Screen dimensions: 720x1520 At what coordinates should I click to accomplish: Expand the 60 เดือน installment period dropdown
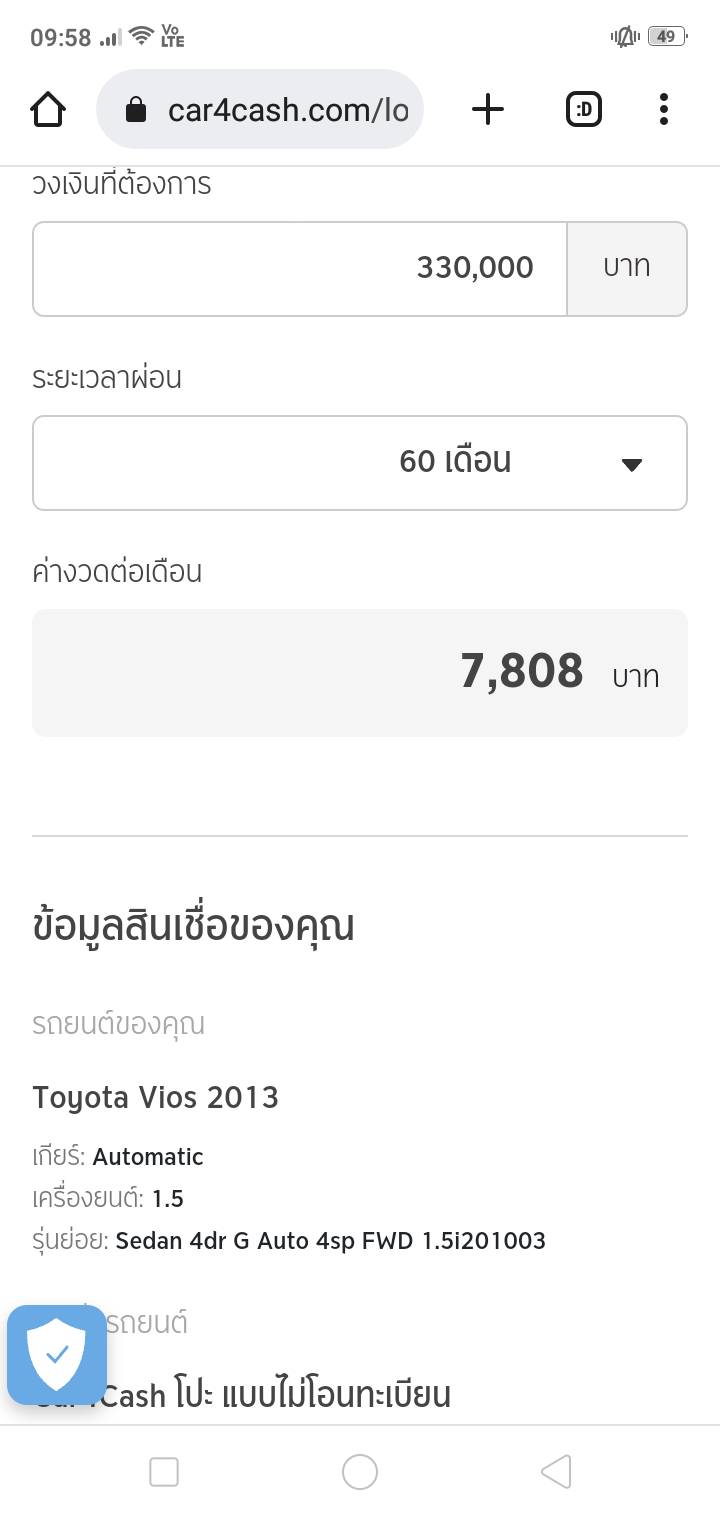pos(360,462)
